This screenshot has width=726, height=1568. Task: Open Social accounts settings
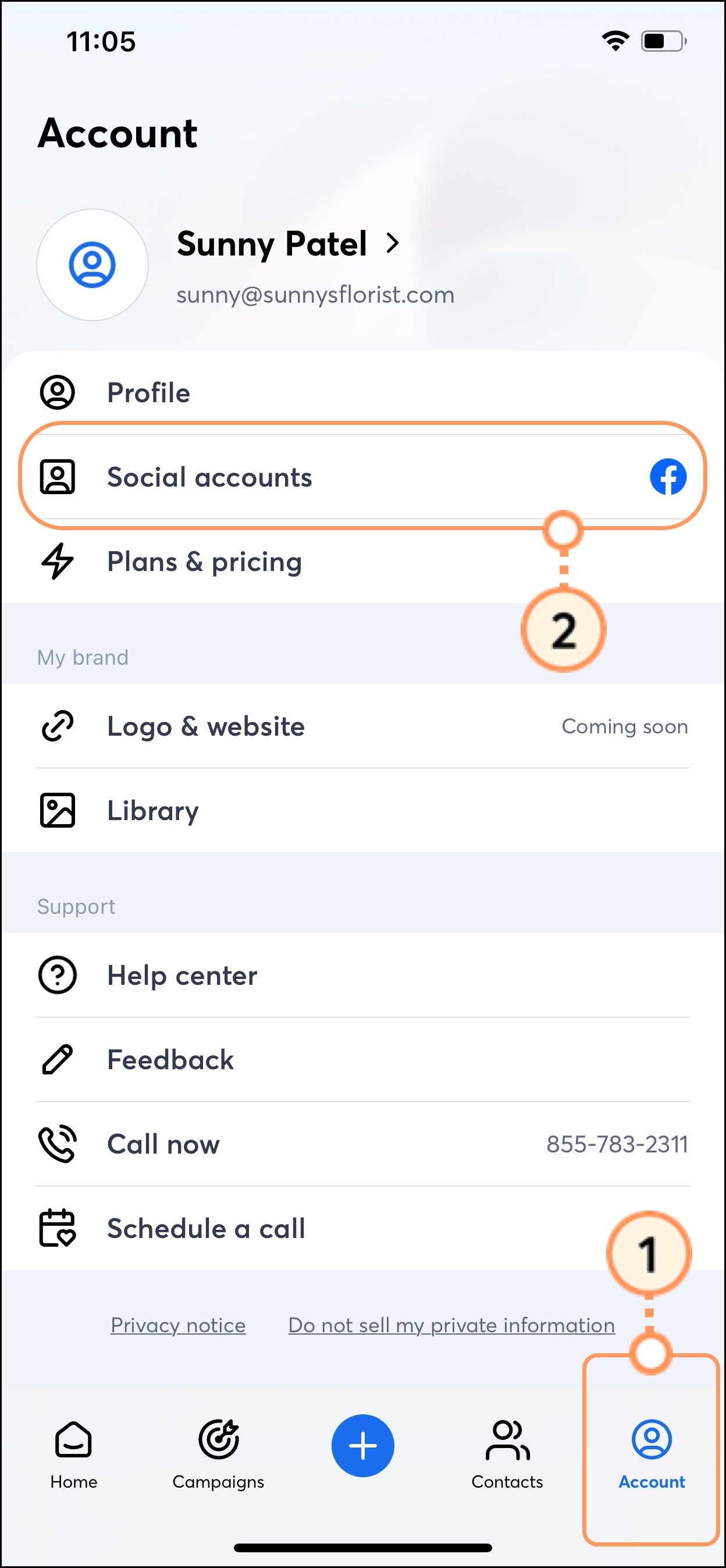362,477
